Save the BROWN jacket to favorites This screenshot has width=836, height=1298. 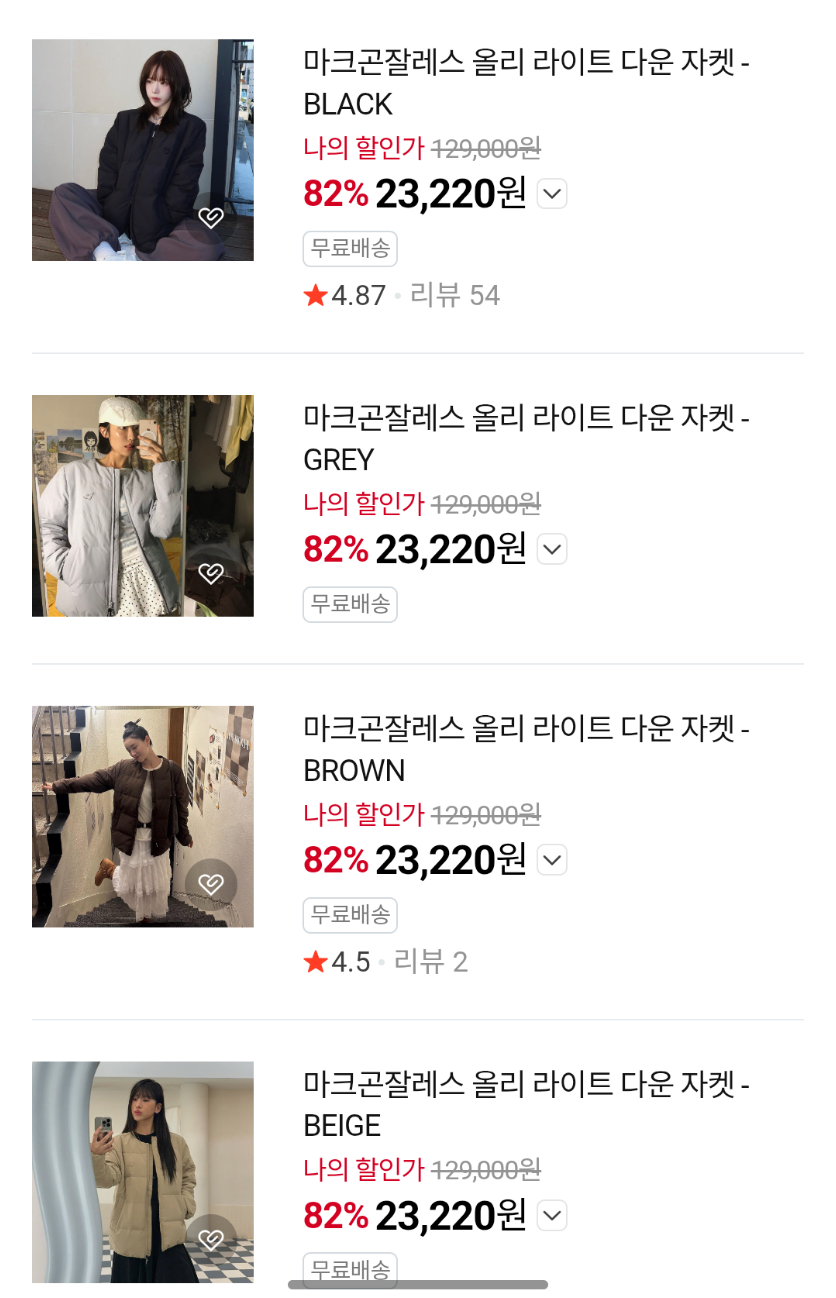[210, 883]
